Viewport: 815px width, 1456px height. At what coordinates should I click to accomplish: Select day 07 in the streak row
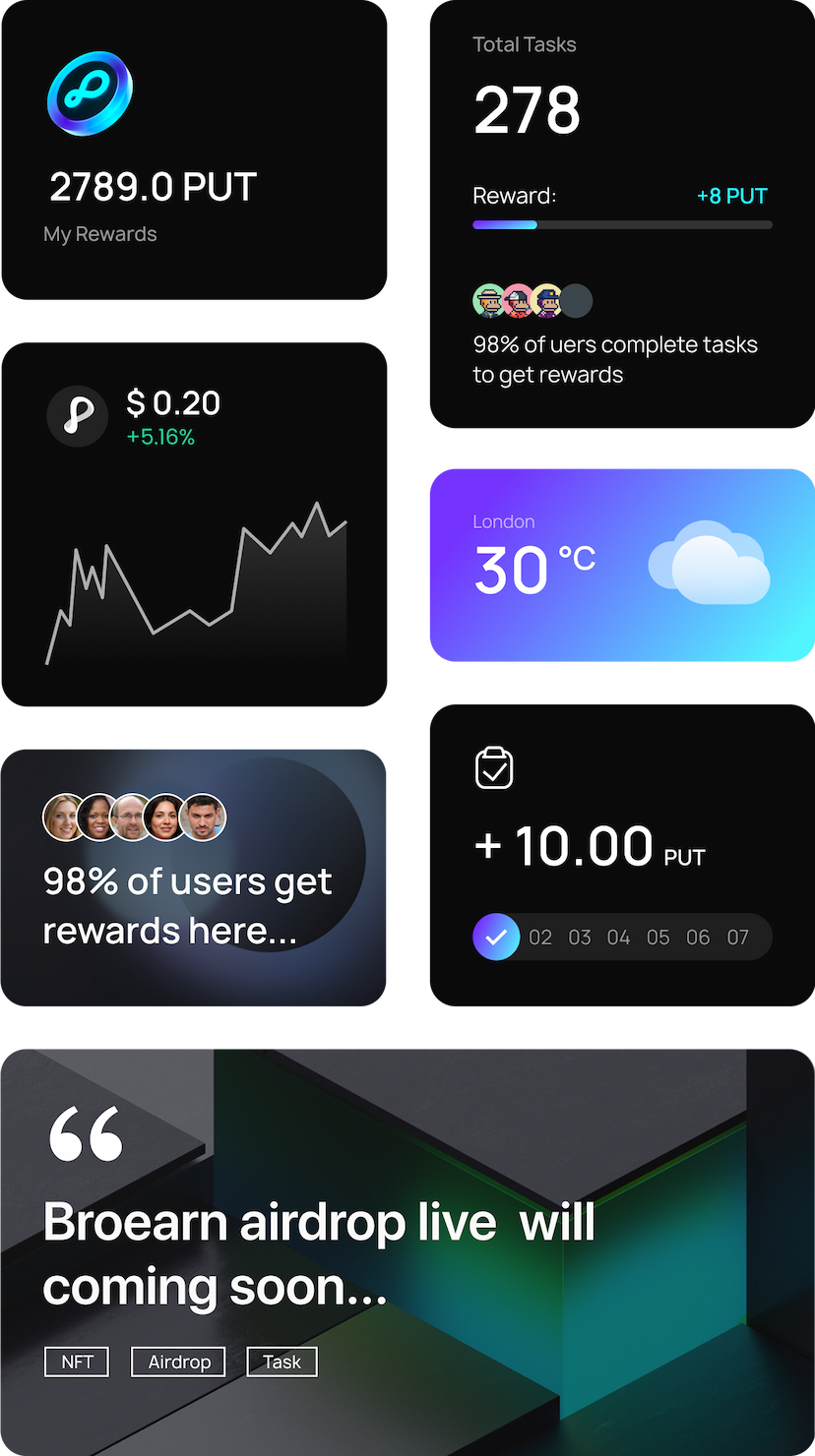pos(738,938)
